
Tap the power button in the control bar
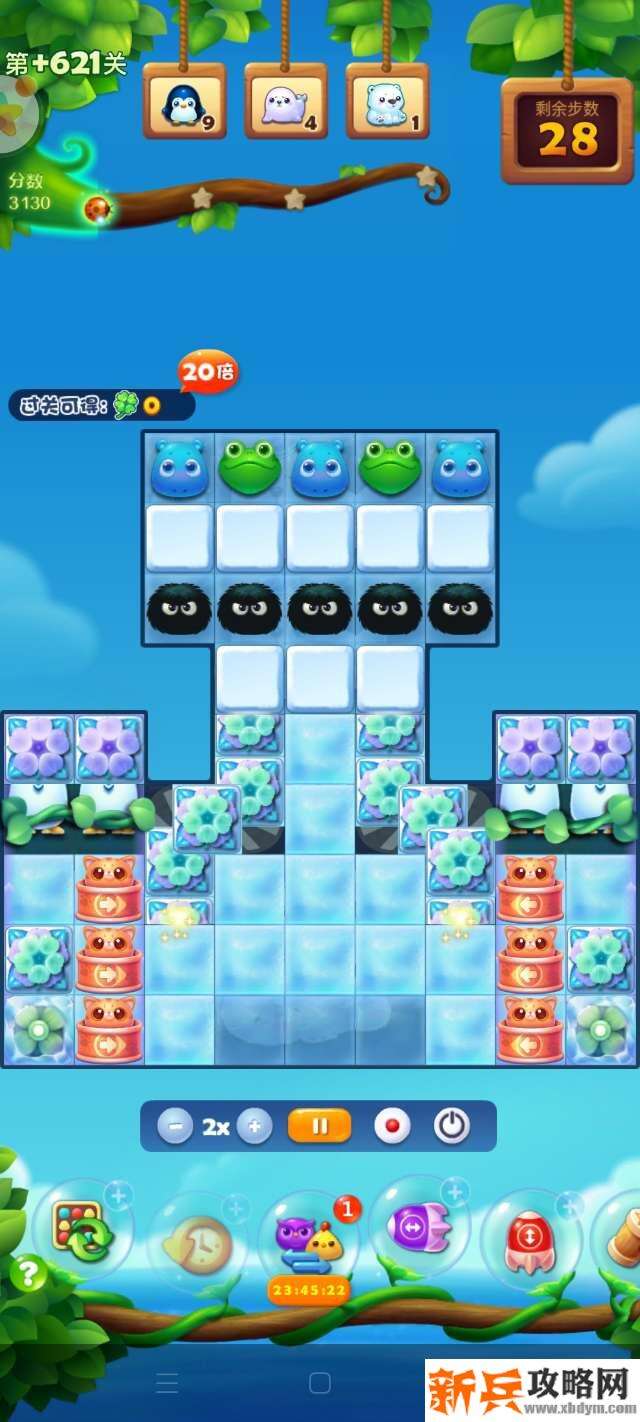click(452, 1126)
